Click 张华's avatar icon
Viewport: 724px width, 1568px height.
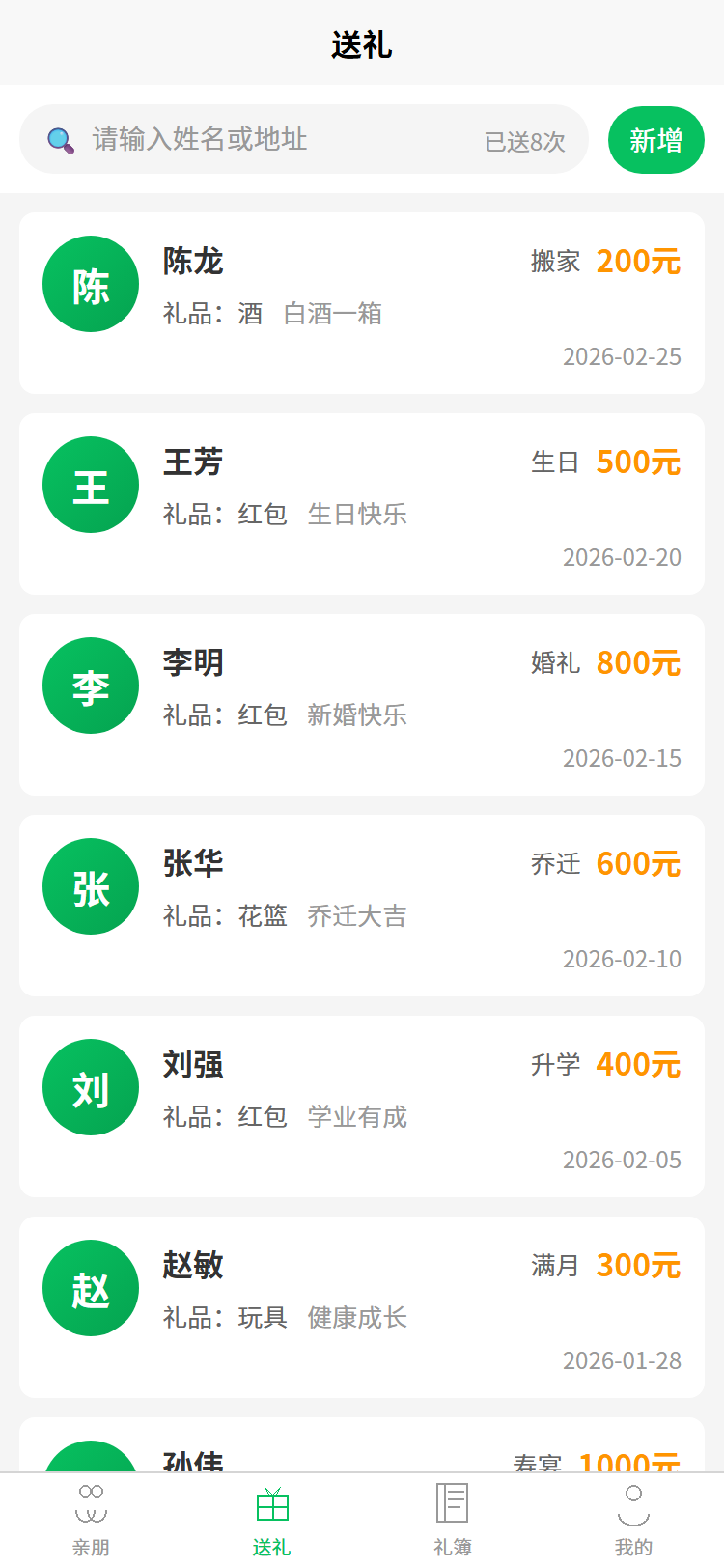(91, 886)
